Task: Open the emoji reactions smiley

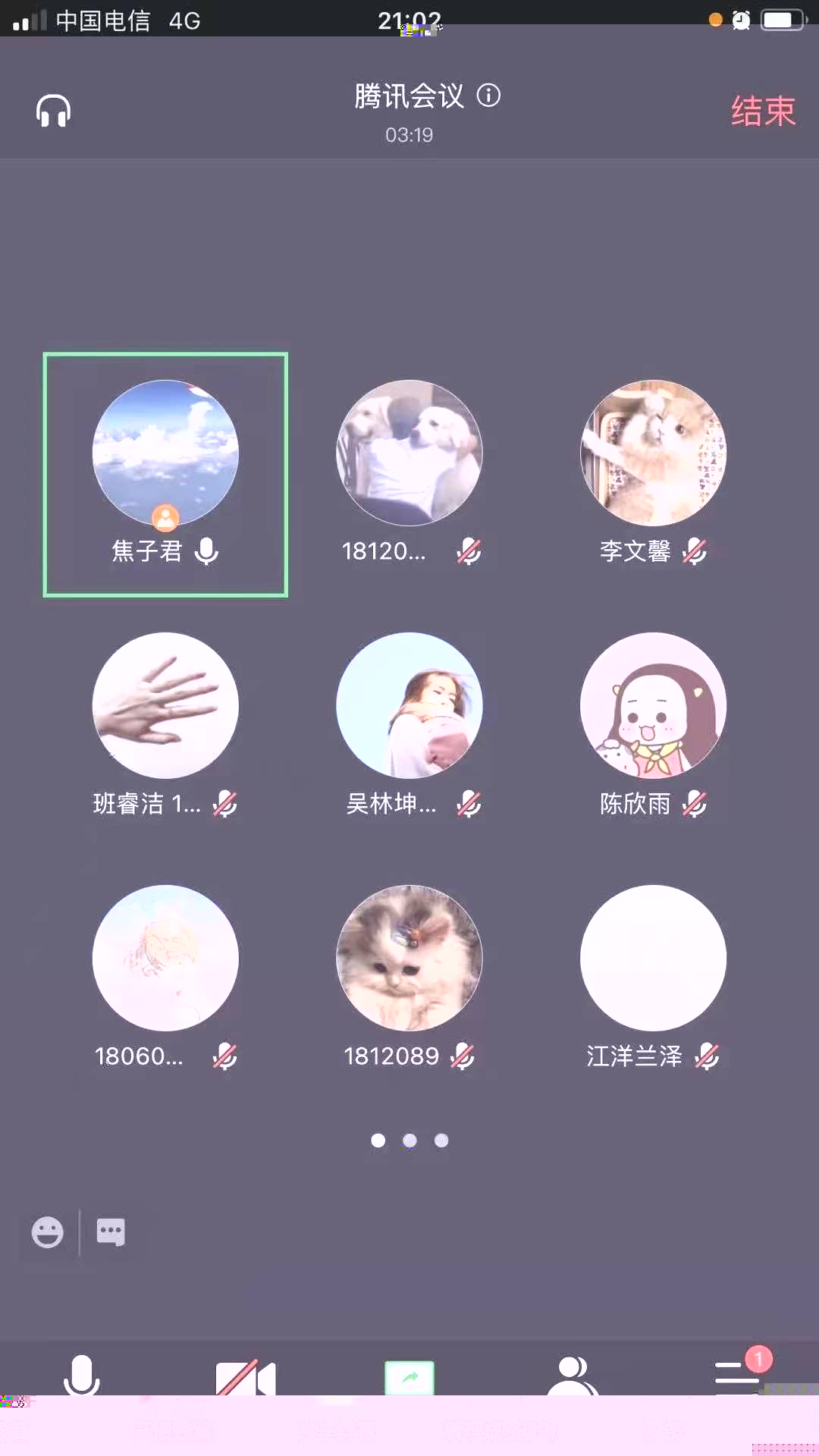Action: [47, 1232]
